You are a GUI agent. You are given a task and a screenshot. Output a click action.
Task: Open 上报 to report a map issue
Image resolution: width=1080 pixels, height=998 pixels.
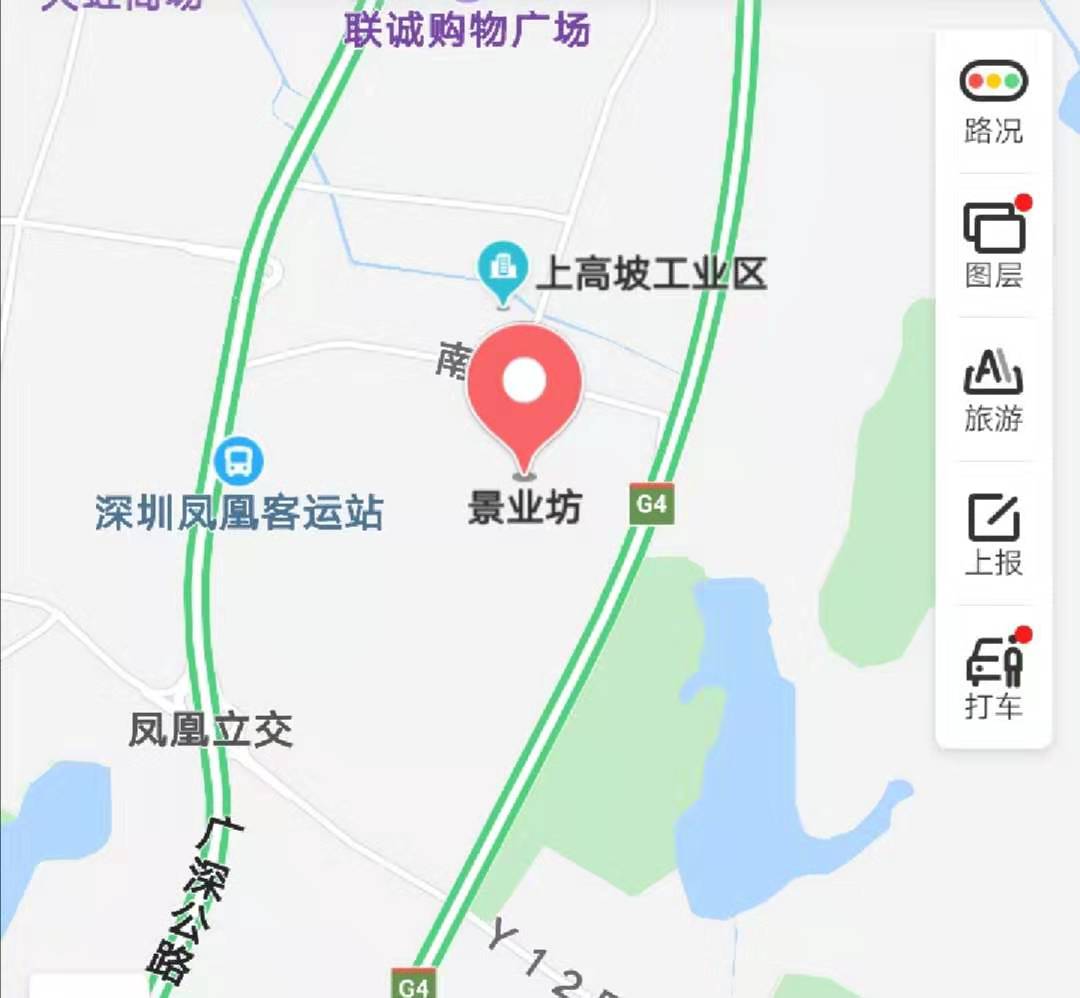click(x=993, y=533)
